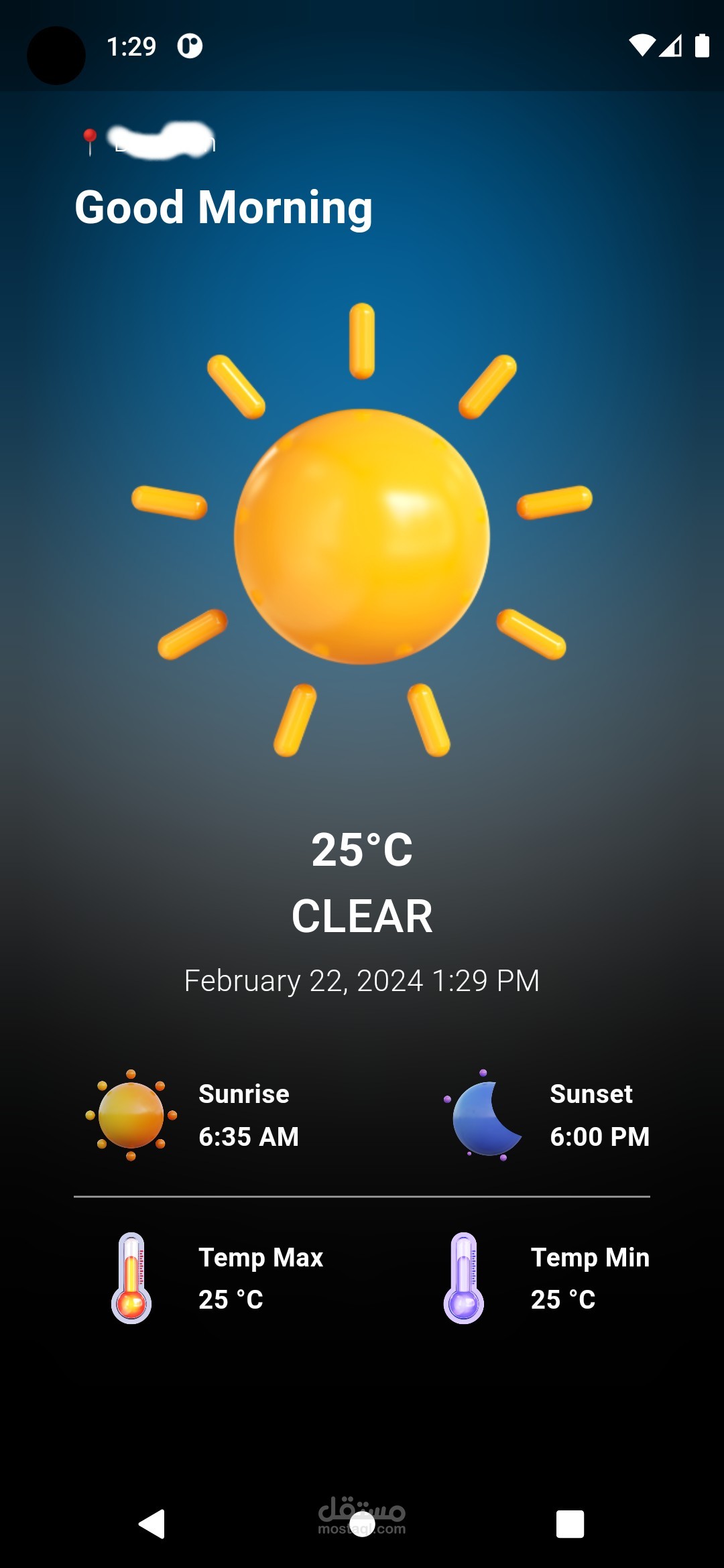This screenshot has height=1568, width=724.
Task: Tap the Good Morning greeting text
Action: (223, 206)
